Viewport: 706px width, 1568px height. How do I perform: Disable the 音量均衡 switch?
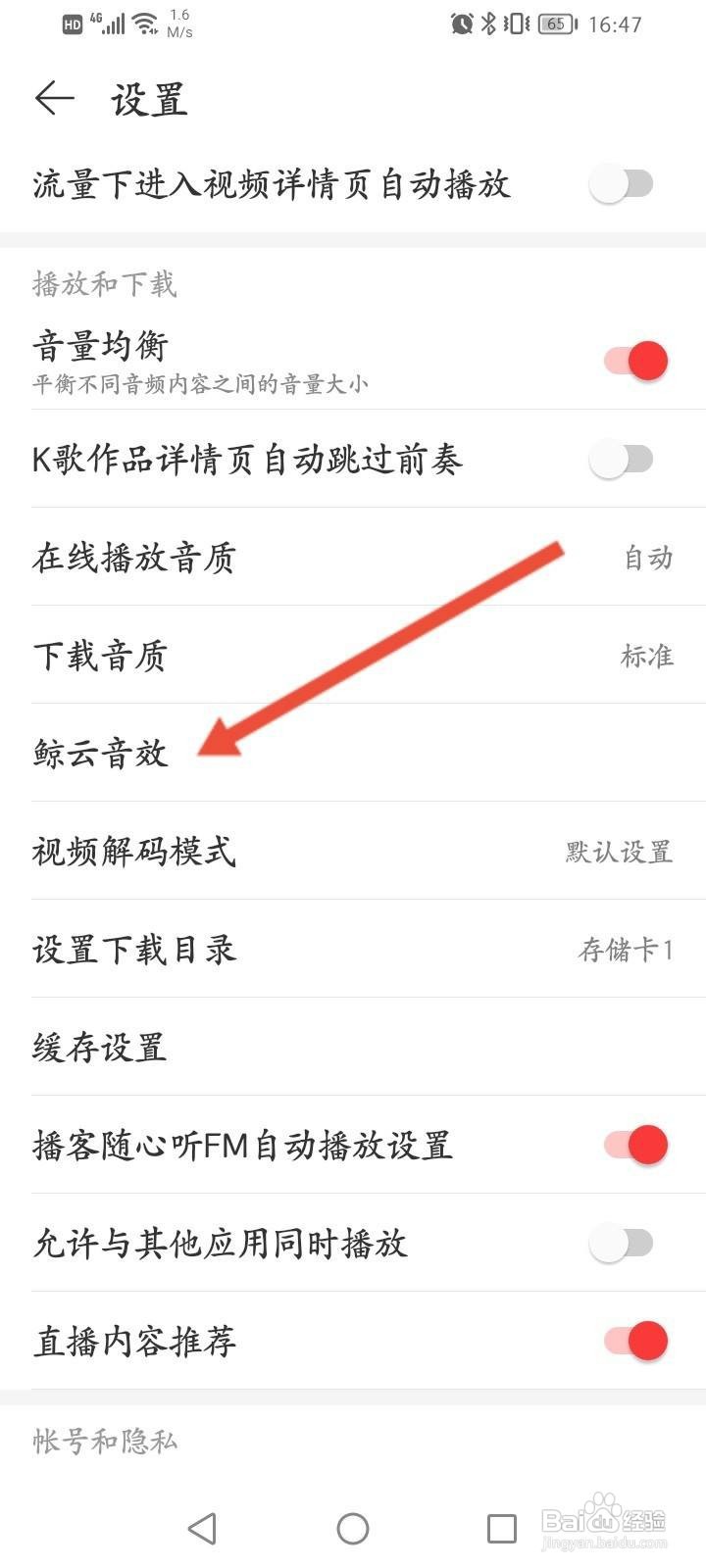(x=632, y=360)
